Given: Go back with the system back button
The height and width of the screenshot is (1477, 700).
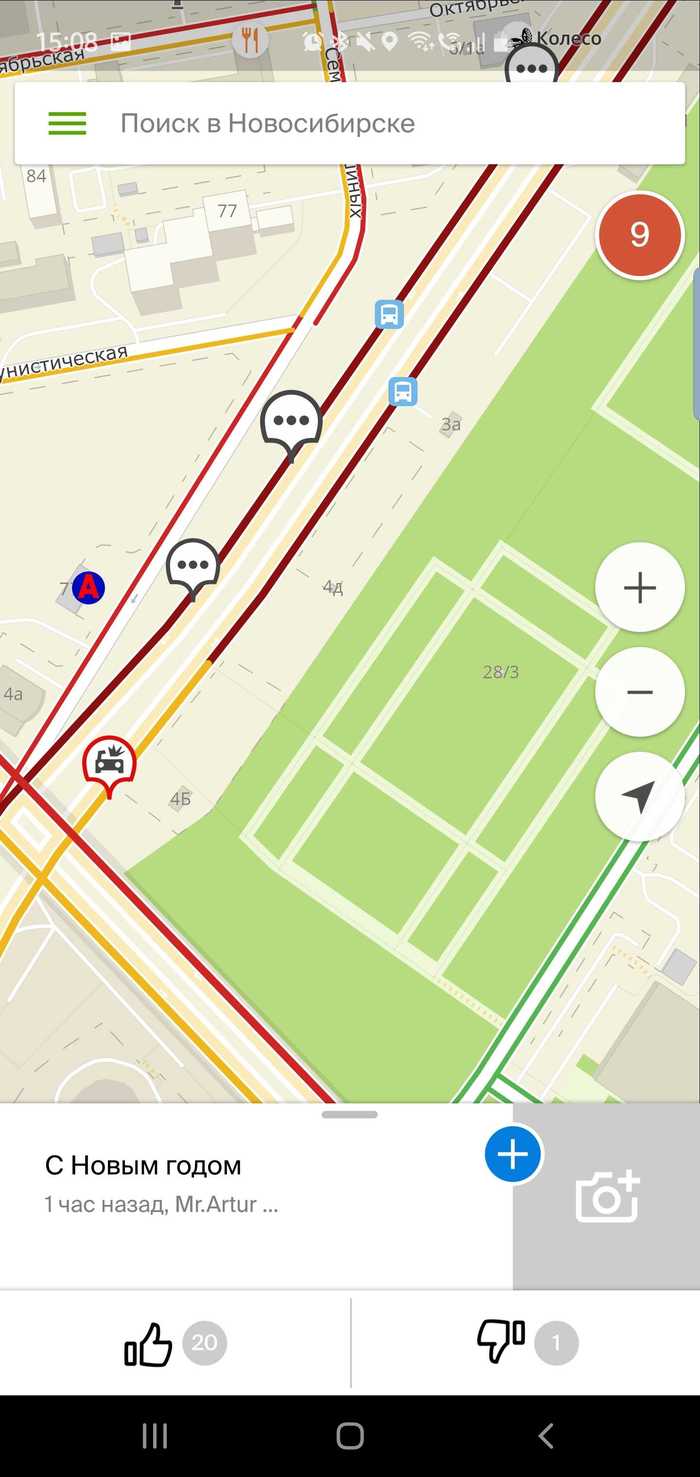Looking at the screenshot, I should click(x=545, y=1436).
